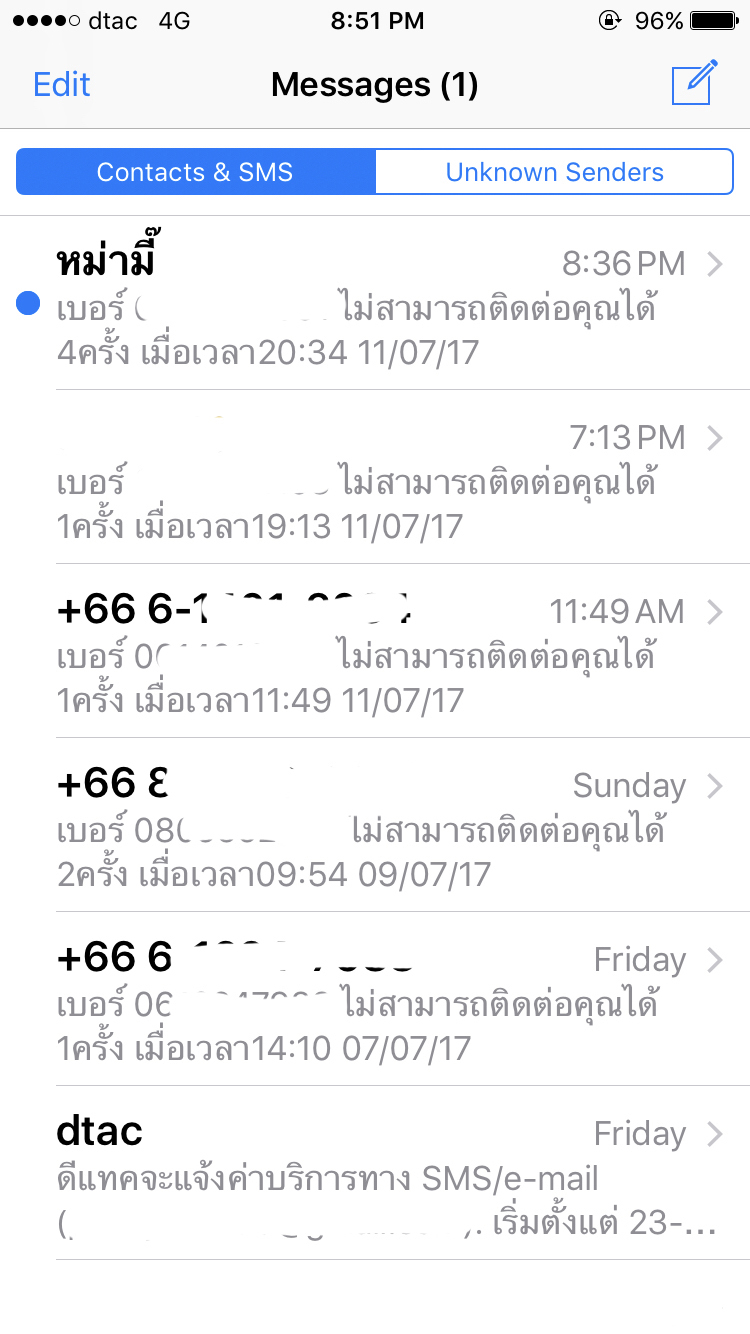Open the unread conversation from 8:36 PM
Viewport: 750px width, 1334px height.
click(375, 303)
